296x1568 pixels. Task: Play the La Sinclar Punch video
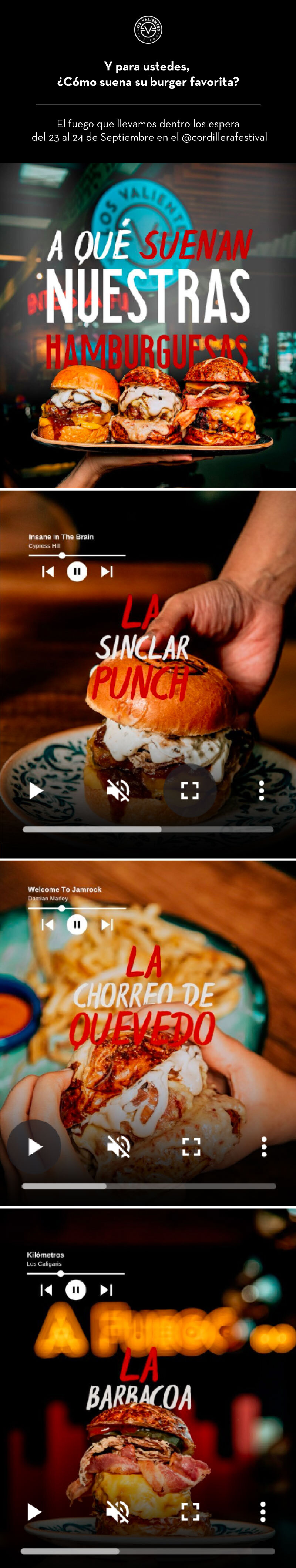pos(36,790)
